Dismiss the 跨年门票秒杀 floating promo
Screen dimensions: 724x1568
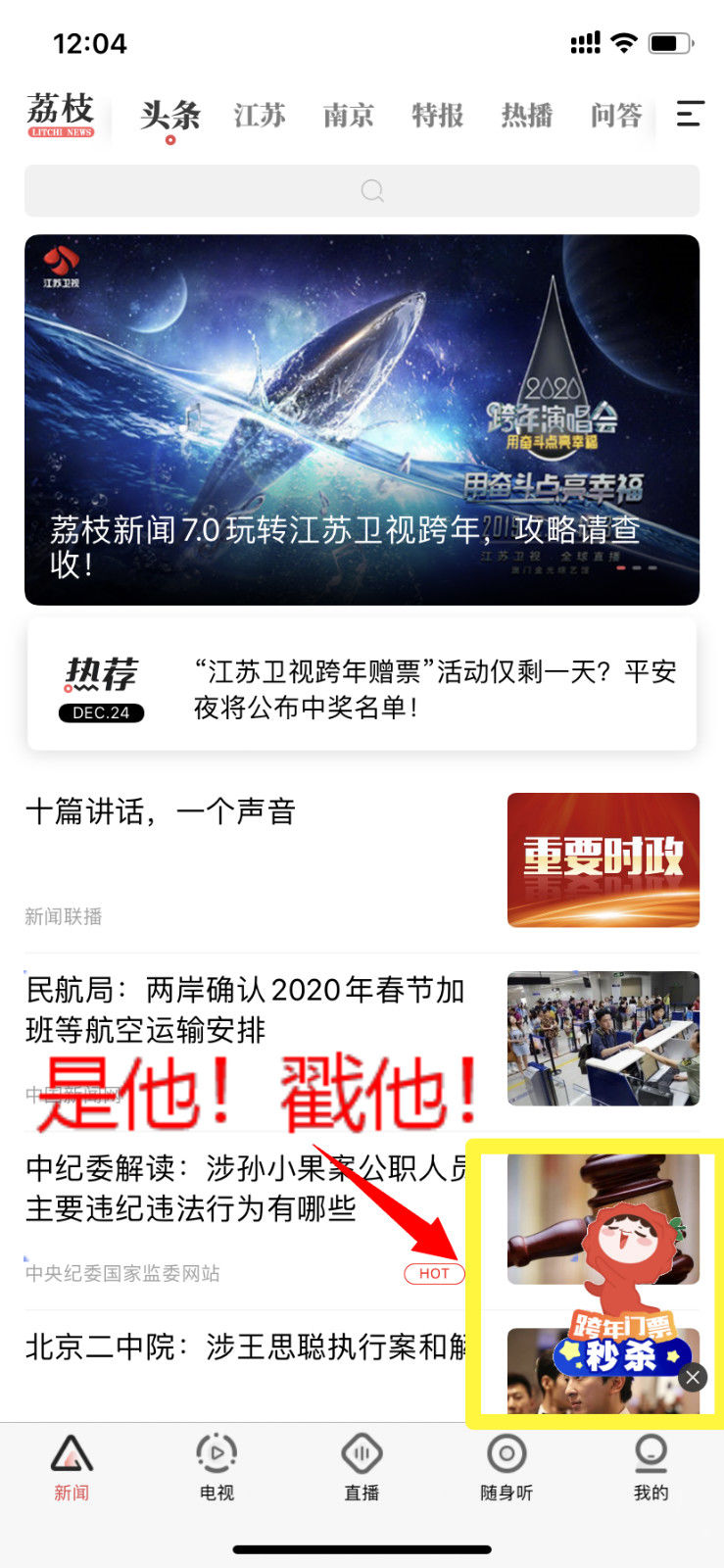[x=693, y=1377]
